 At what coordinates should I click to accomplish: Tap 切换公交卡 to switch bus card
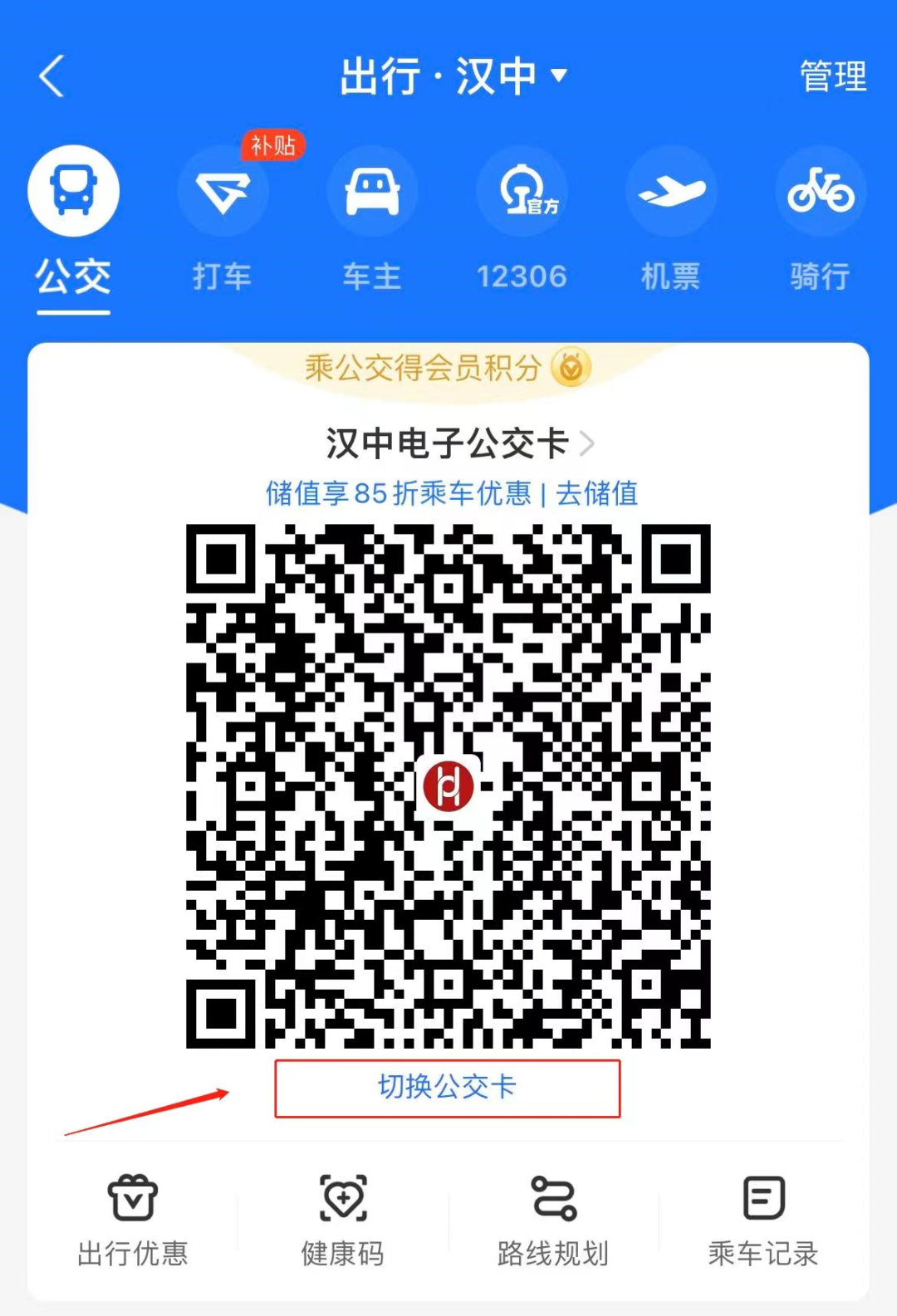point(448,1087)
